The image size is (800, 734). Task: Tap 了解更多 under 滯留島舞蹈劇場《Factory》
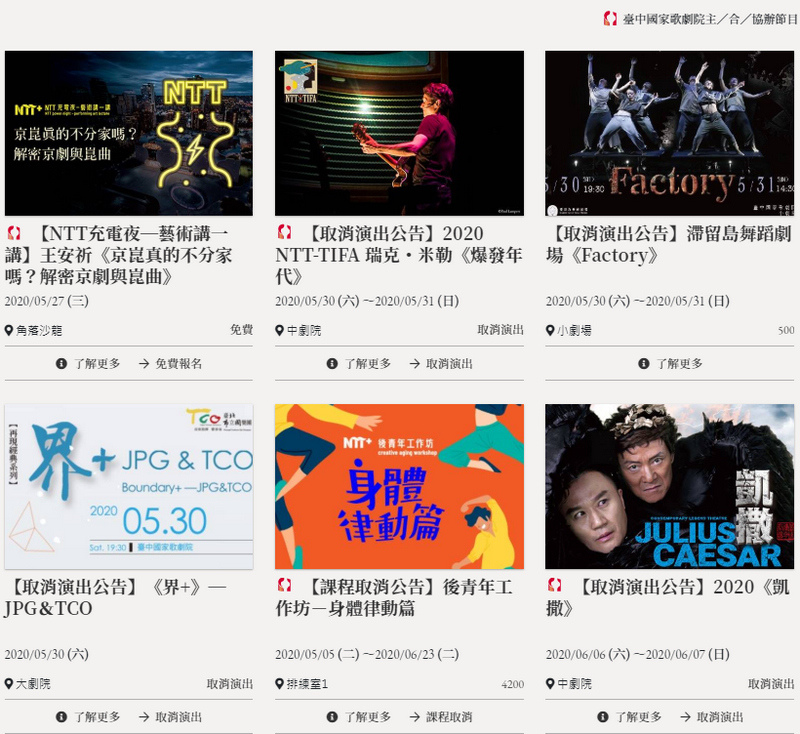point(670,364)
